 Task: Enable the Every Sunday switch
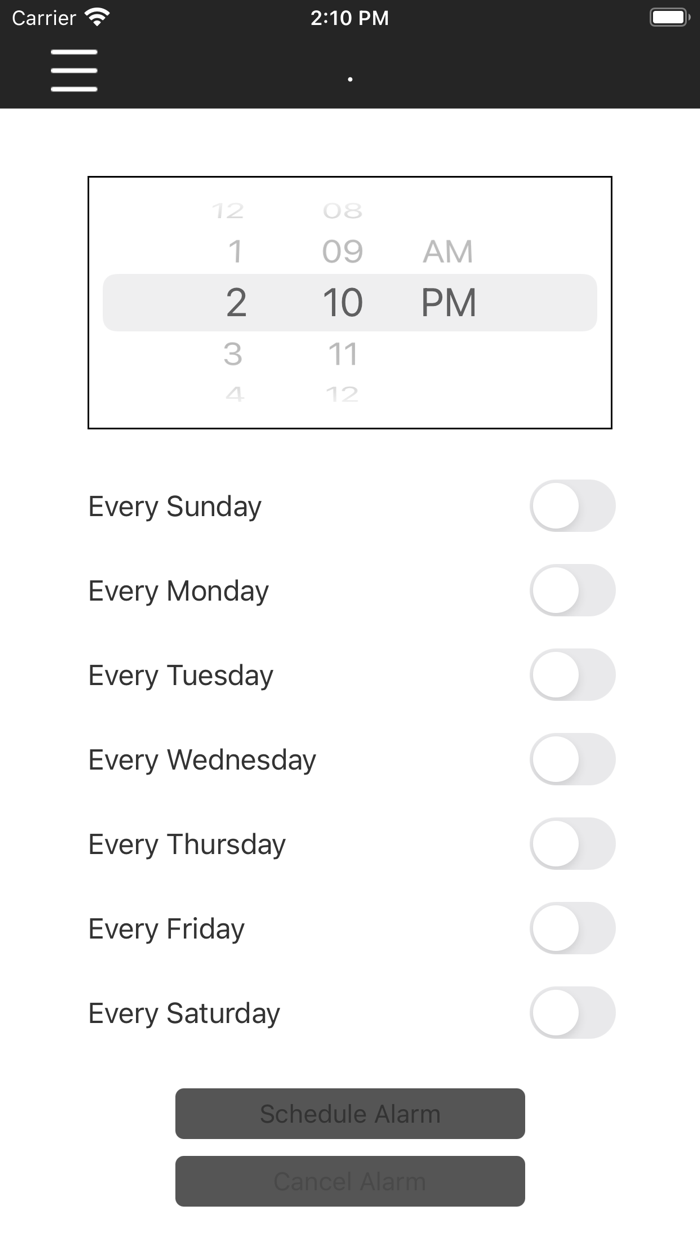click(x=572, y=506)
